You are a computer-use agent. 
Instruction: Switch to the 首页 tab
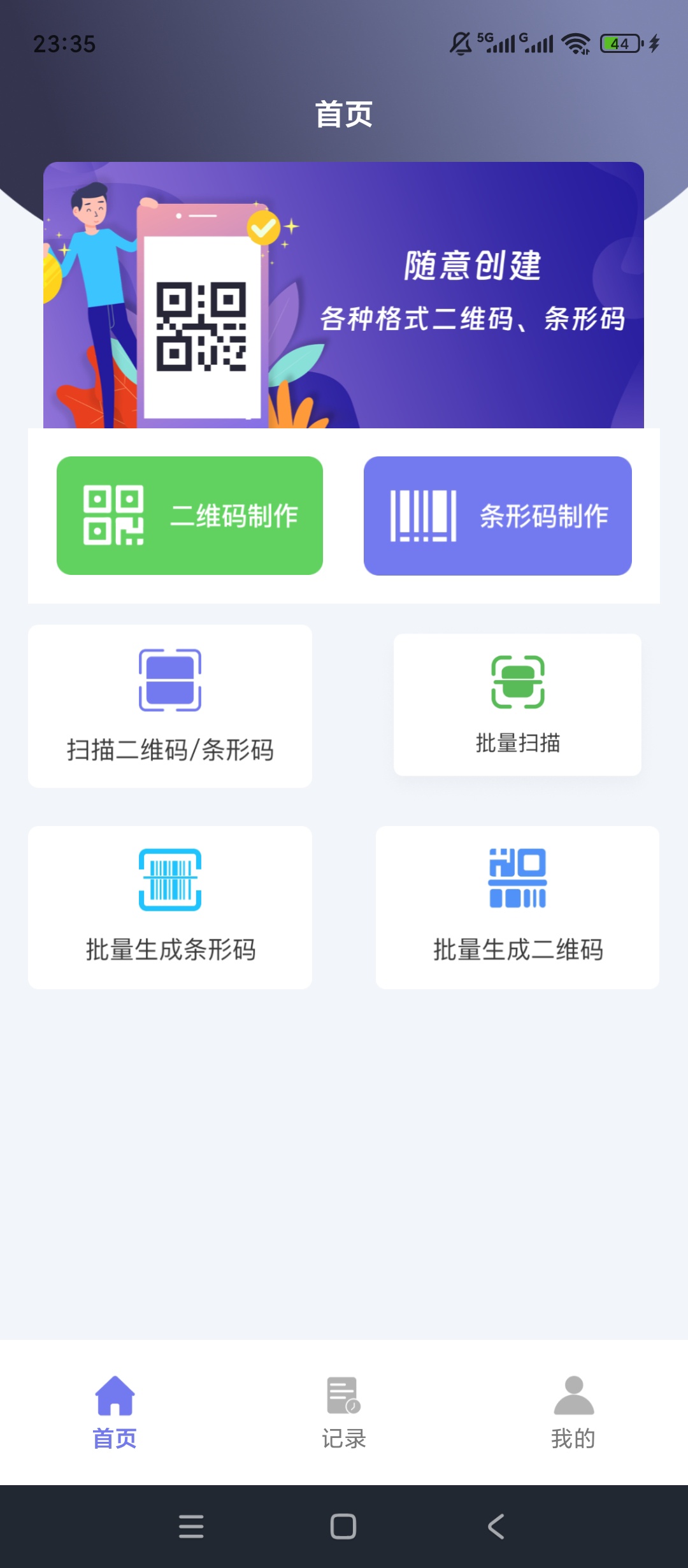pos(115,1412)
